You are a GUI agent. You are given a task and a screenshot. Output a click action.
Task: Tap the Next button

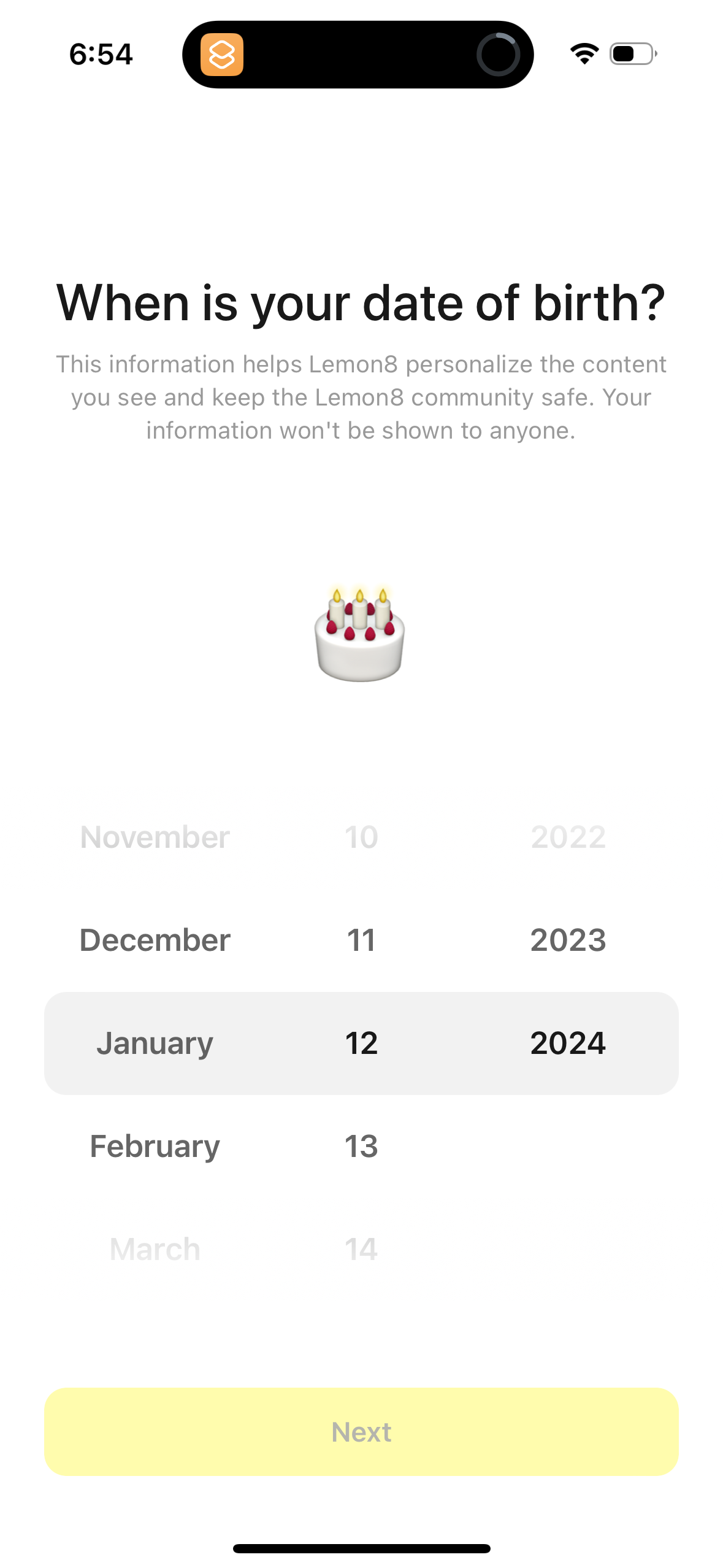click(x=361, y=1431)
